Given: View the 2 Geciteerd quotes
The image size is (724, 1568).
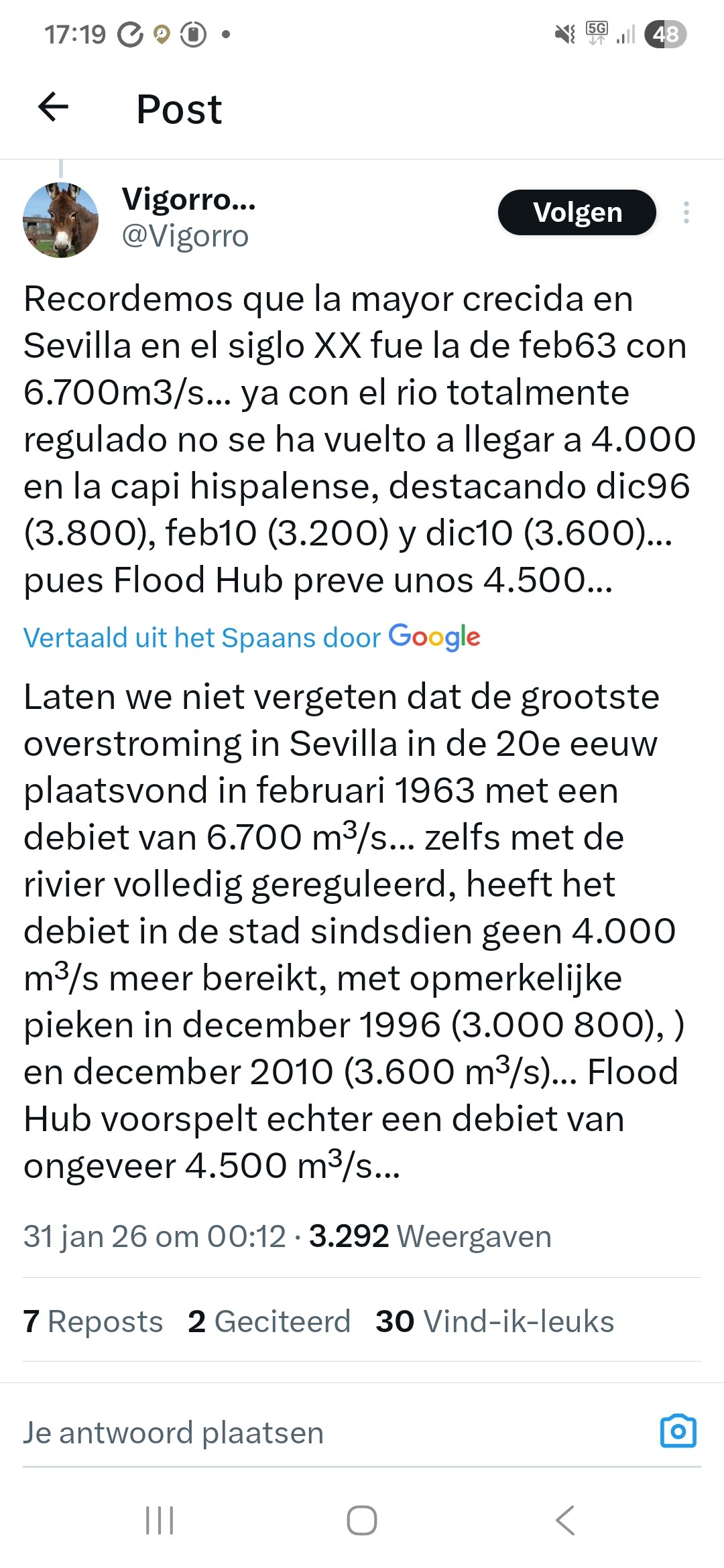Looking at the screenshot, I should tap(269, 1321).
